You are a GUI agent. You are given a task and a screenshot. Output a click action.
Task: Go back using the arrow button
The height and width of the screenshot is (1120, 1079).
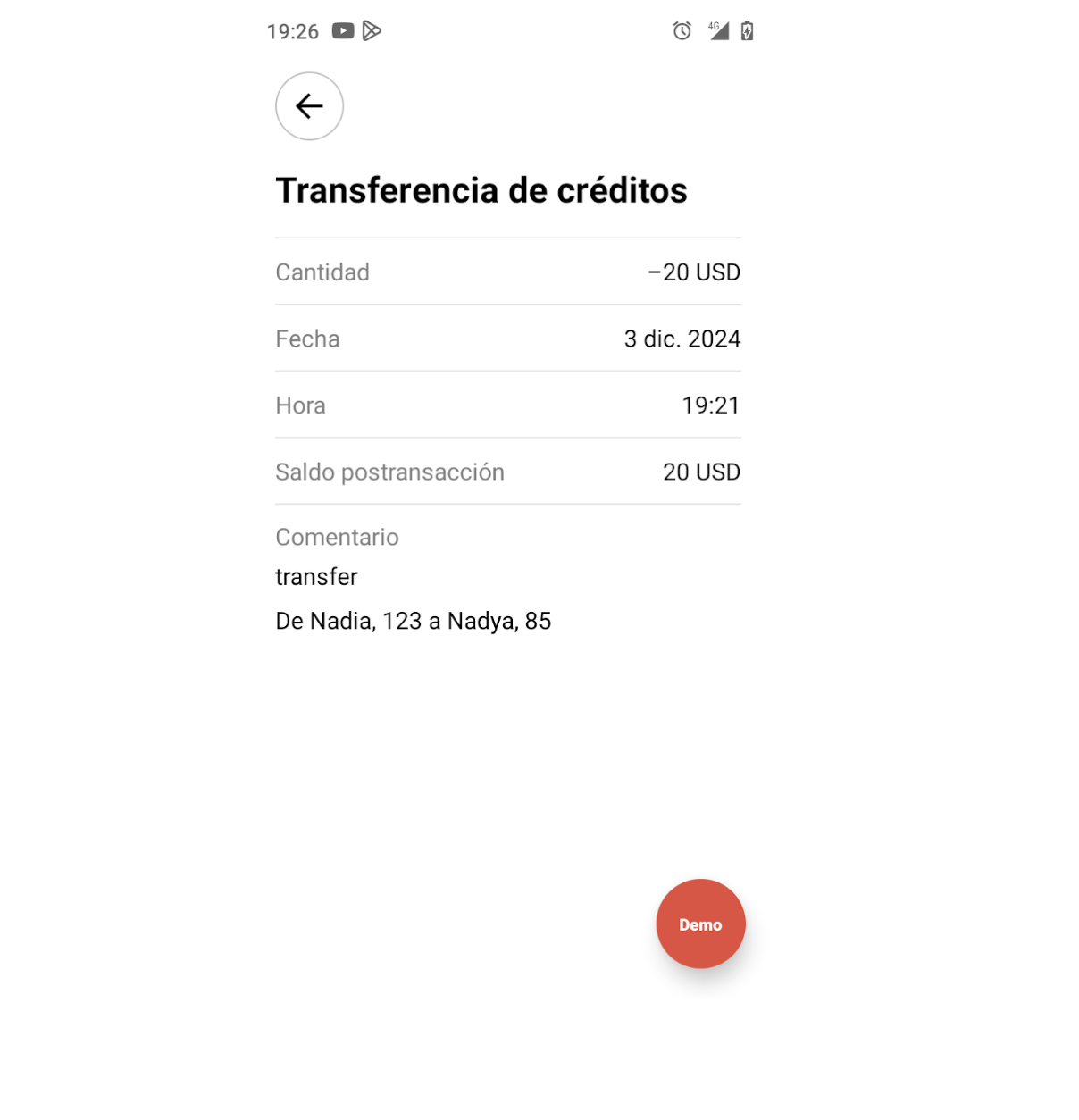click(309, 106)
